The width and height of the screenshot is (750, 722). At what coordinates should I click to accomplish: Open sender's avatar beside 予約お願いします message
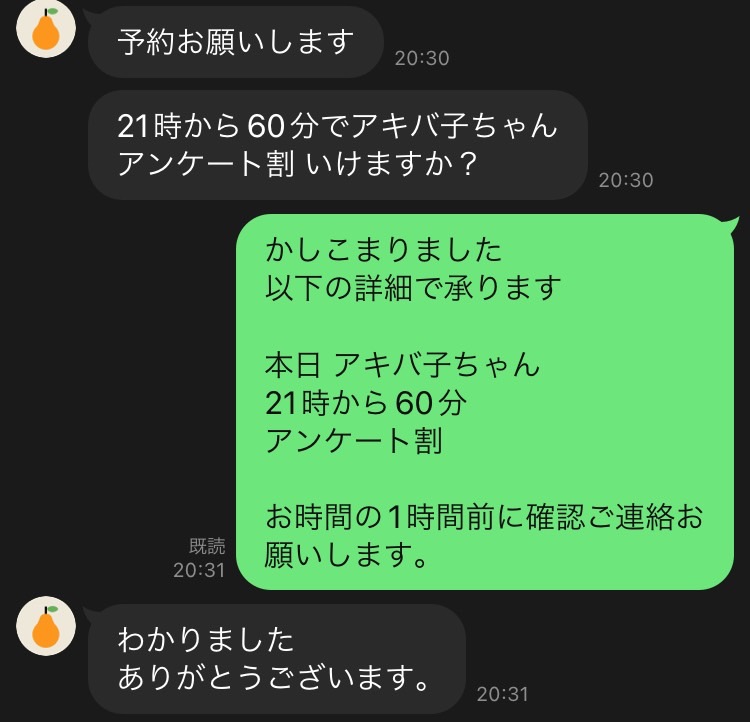(x=46, y=30)
